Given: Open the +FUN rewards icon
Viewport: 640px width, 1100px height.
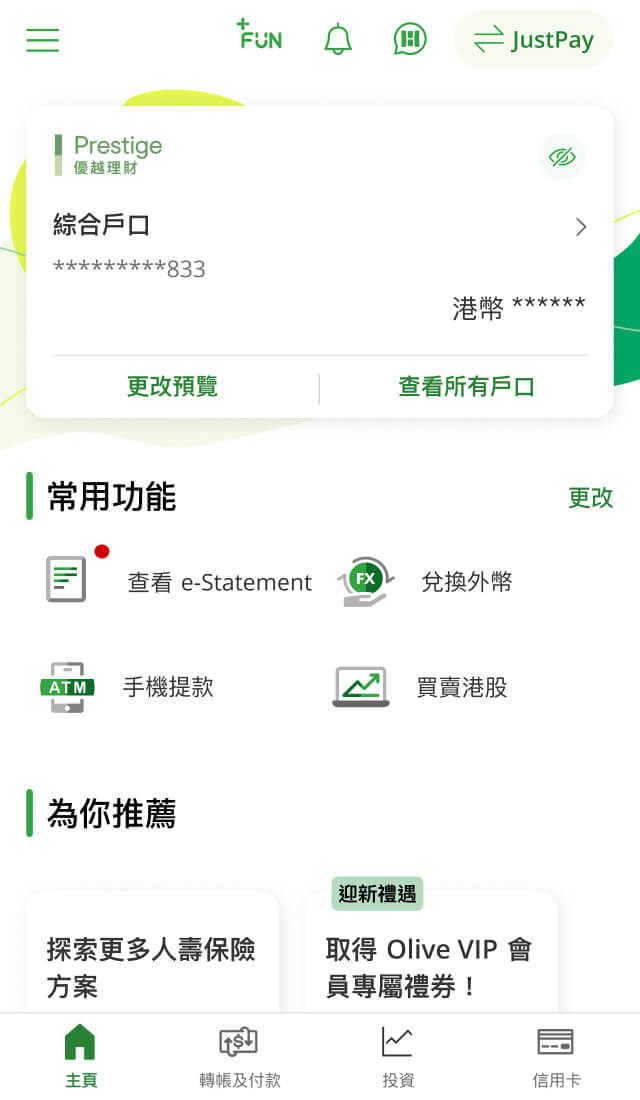Looking at the screenshot, I should click(259, 36).
